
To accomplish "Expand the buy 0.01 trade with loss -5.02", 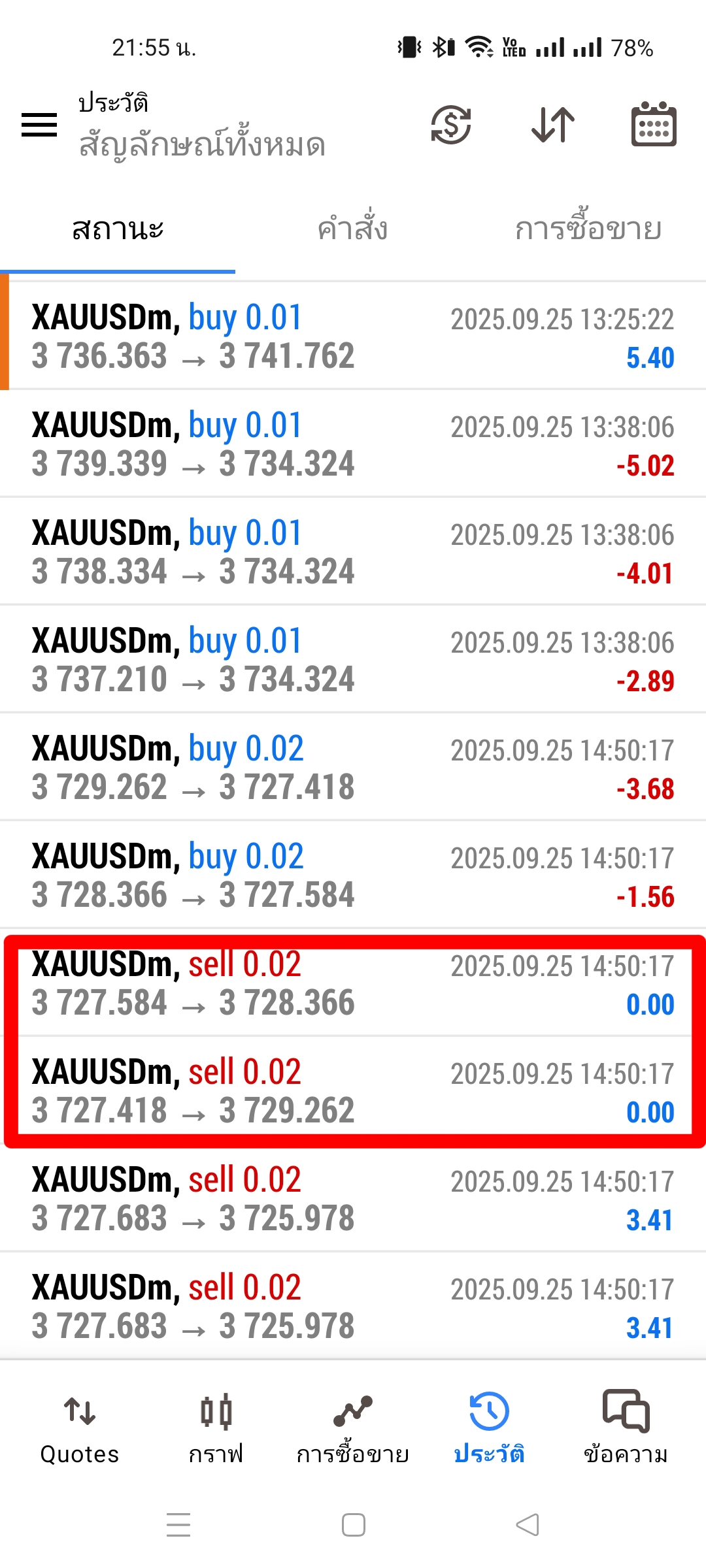I will click(x=353, y=444).
